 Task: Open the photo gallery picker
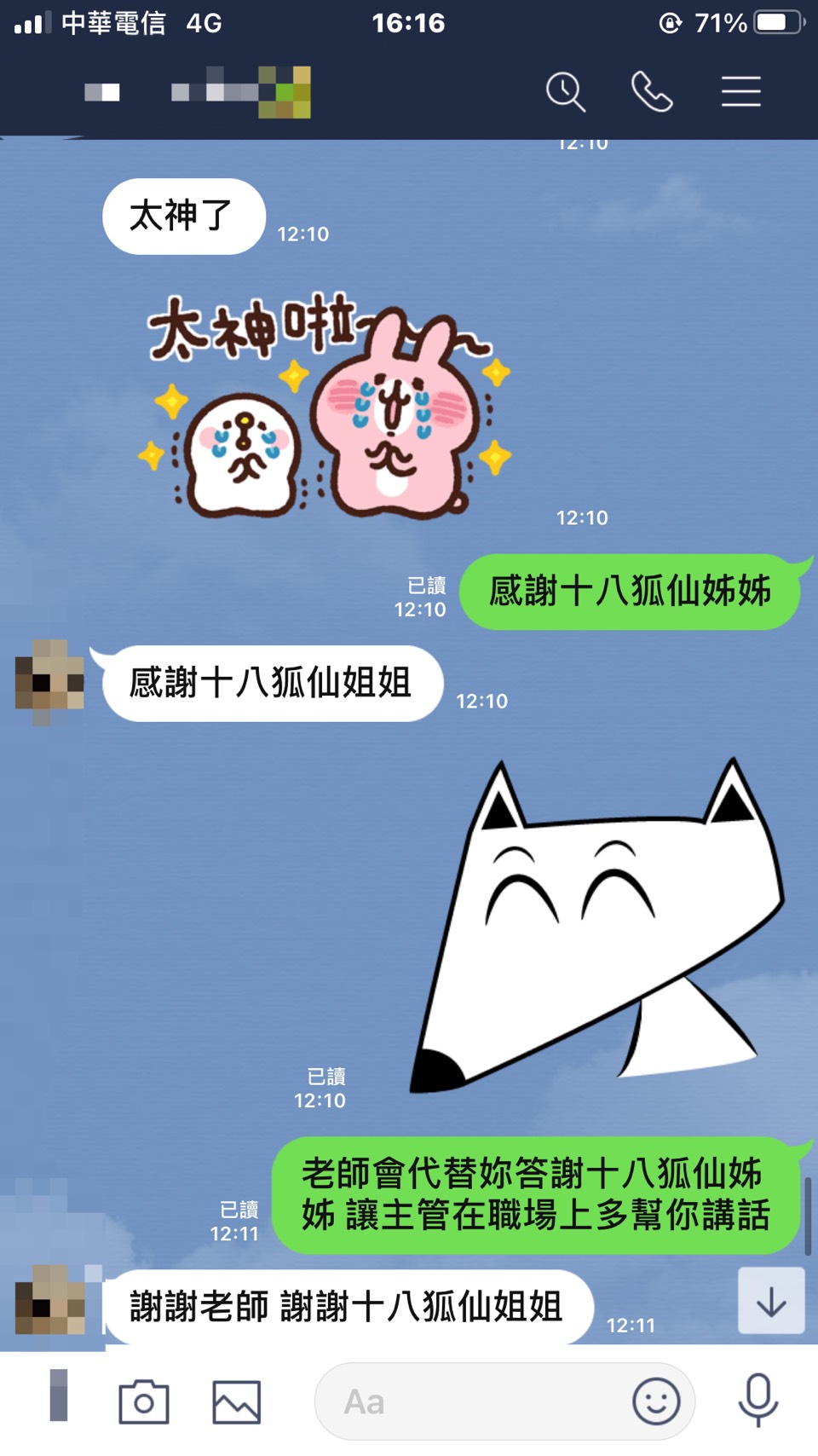coord(236,1401)
